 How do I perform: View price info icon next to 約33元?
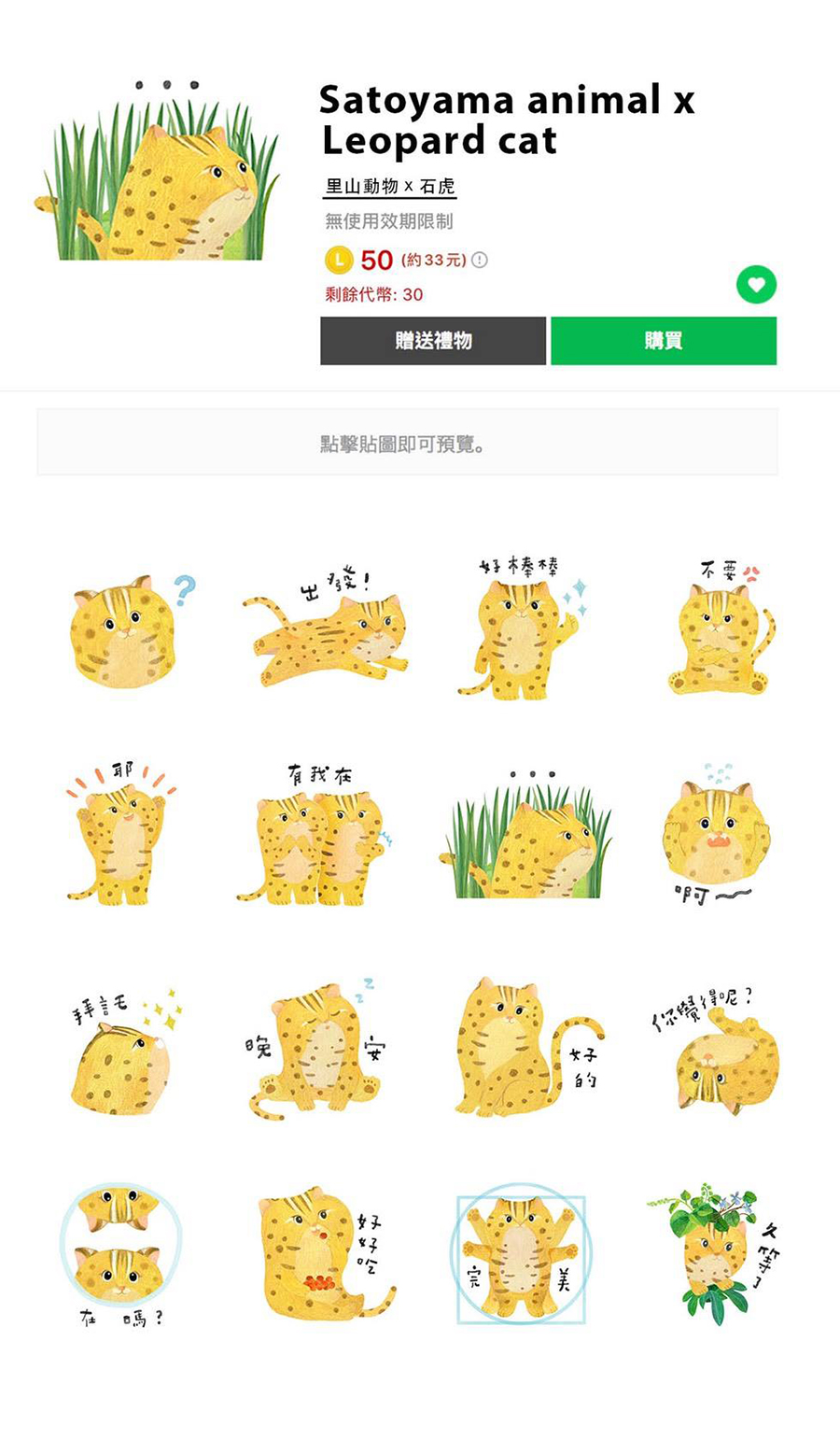[x=480, y=261]
